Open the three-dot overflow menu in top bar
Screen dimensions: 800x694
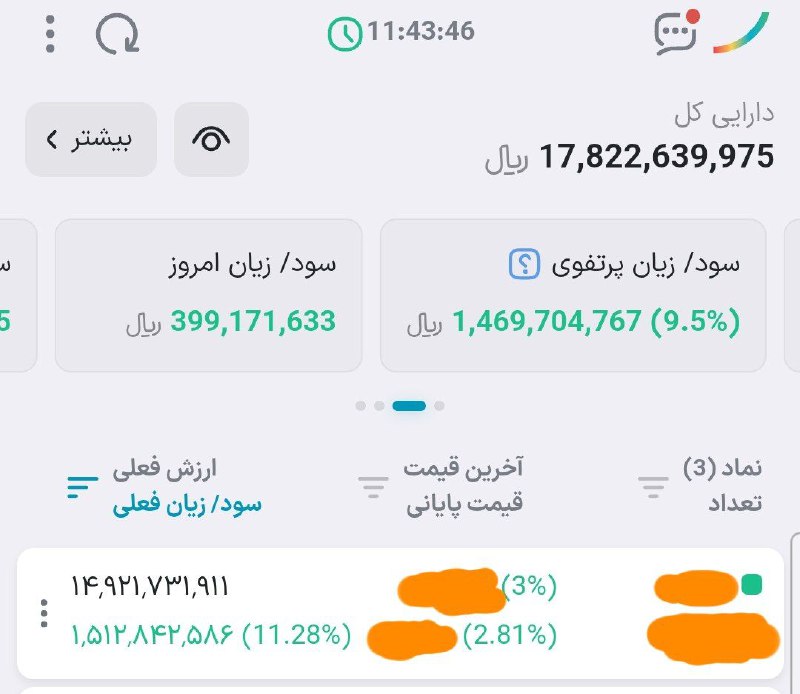point(51,34)
